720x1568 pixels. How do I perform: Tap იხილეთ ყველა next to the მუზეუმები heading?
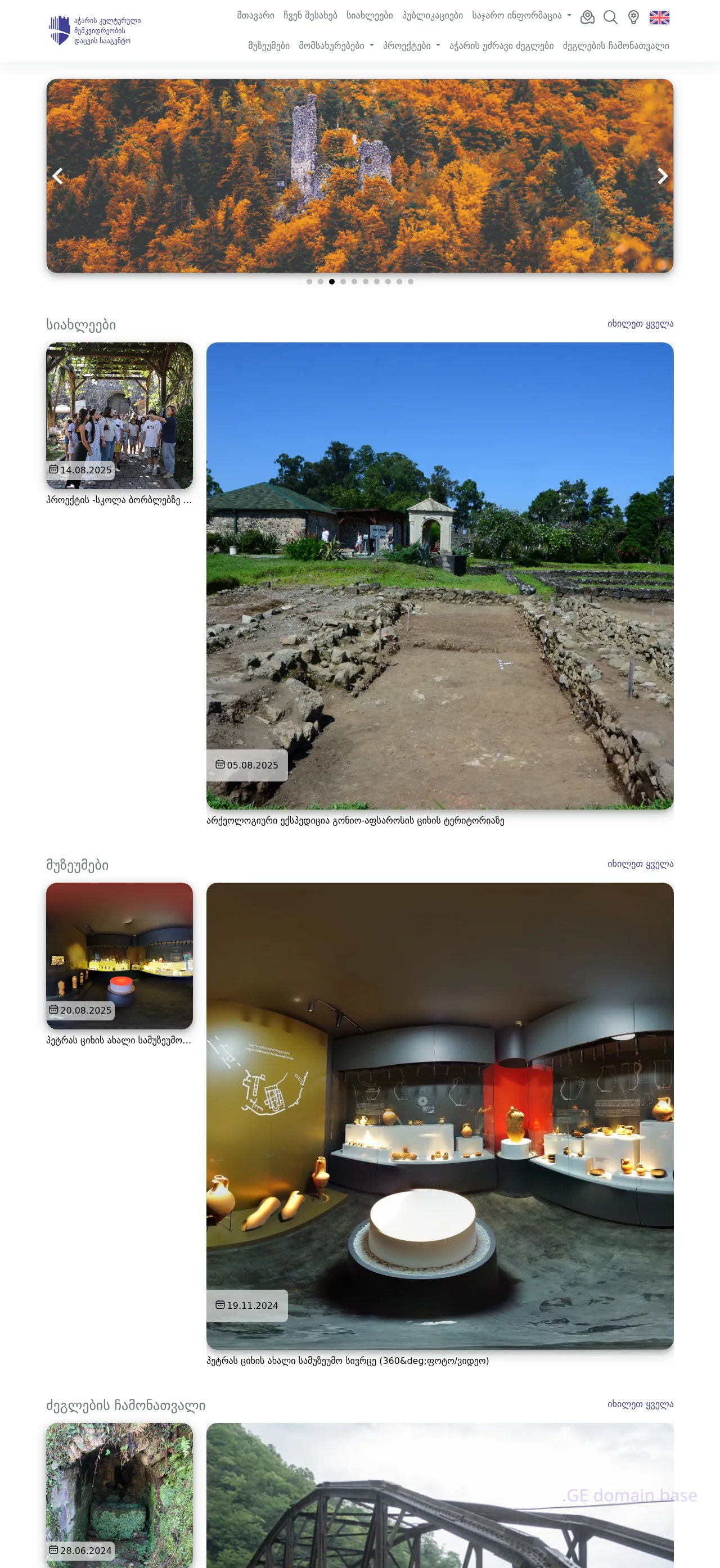tap(640, 864)
